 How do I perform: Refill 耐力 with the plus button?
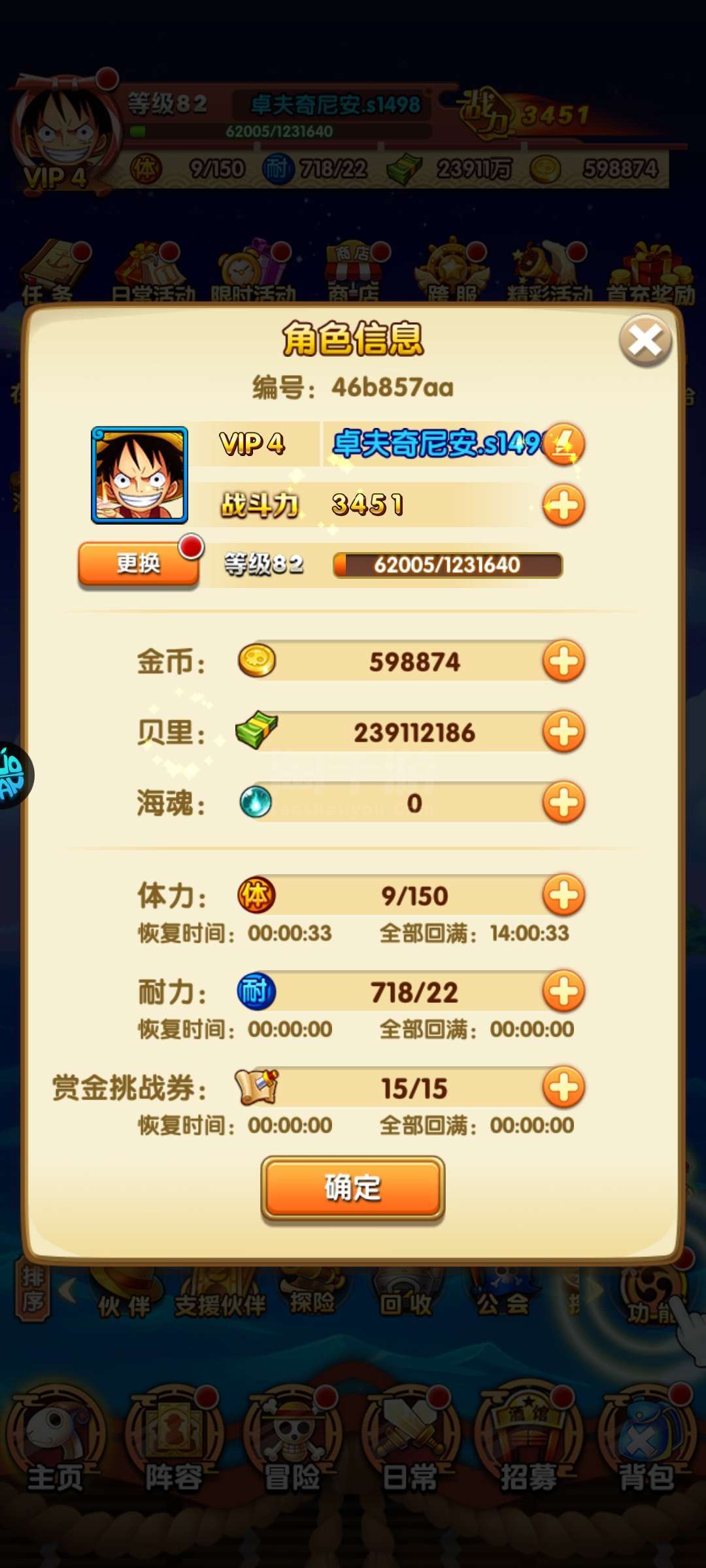pos(563,992)
